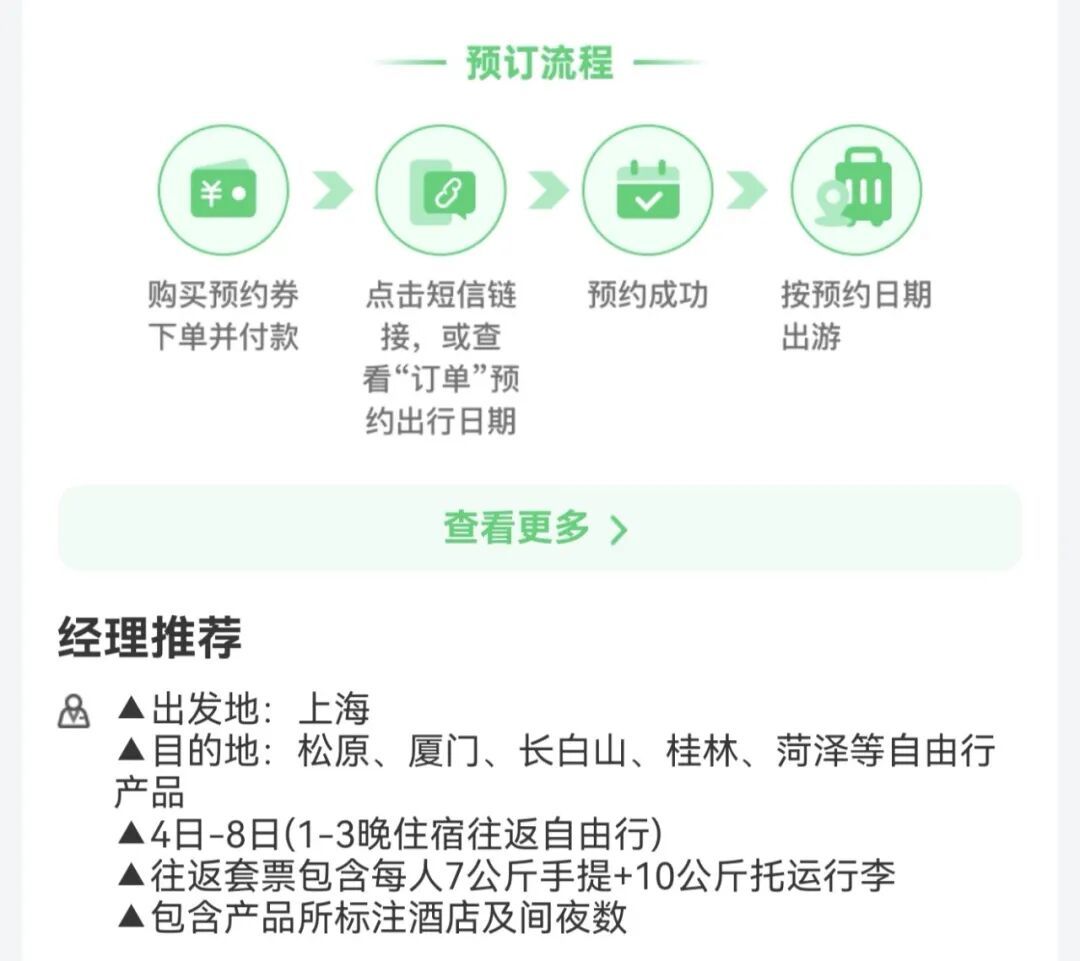Expand 查看更多 to see more details
This screenshot has height=961, width=1080.
point(540,528)
